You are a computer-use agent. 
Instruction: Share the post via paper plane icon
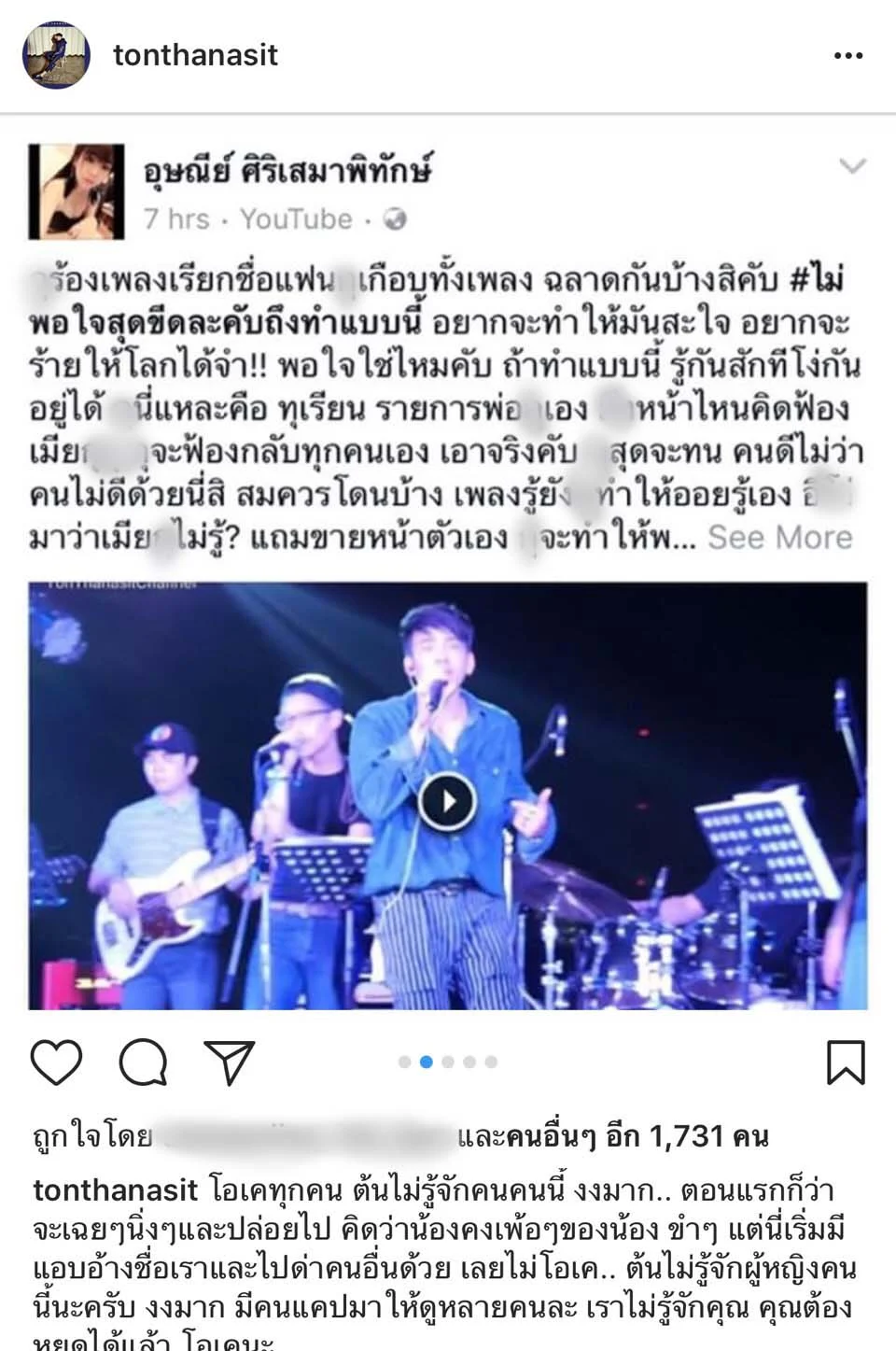tap(230, 1063)
